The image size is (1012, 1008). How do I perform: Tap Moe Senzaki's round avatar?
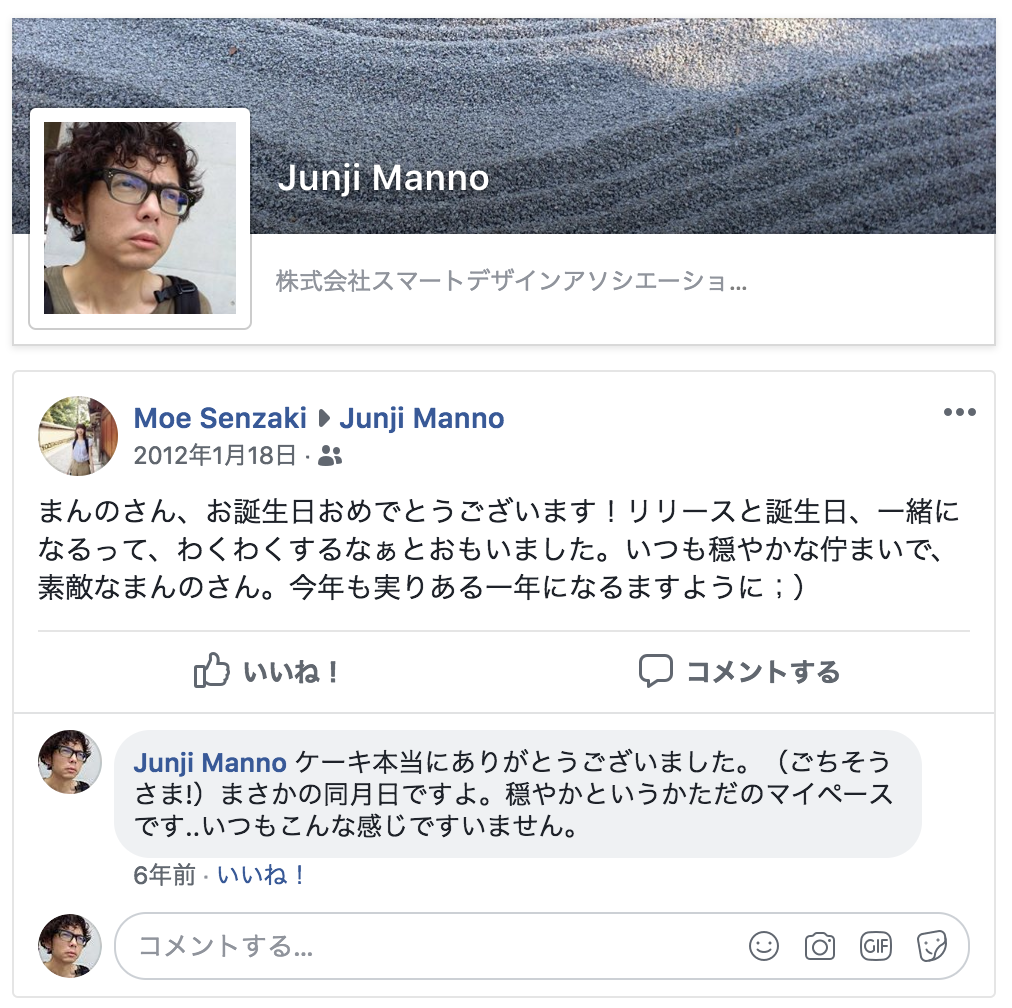[x=78, y=436]
